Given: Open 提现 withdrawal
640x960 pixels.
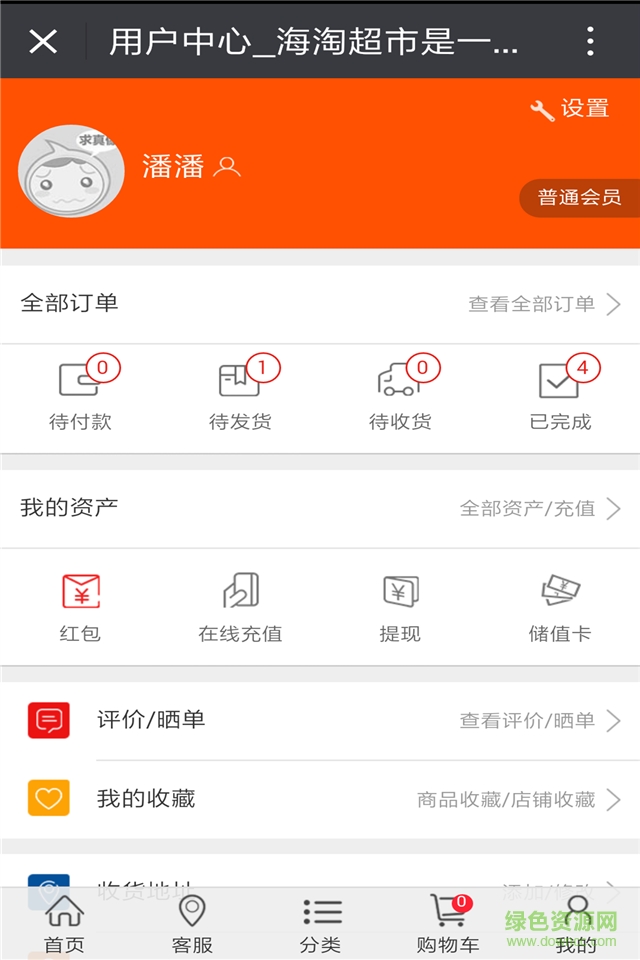Looking at the screenshot, I should (x=400, y=607).
